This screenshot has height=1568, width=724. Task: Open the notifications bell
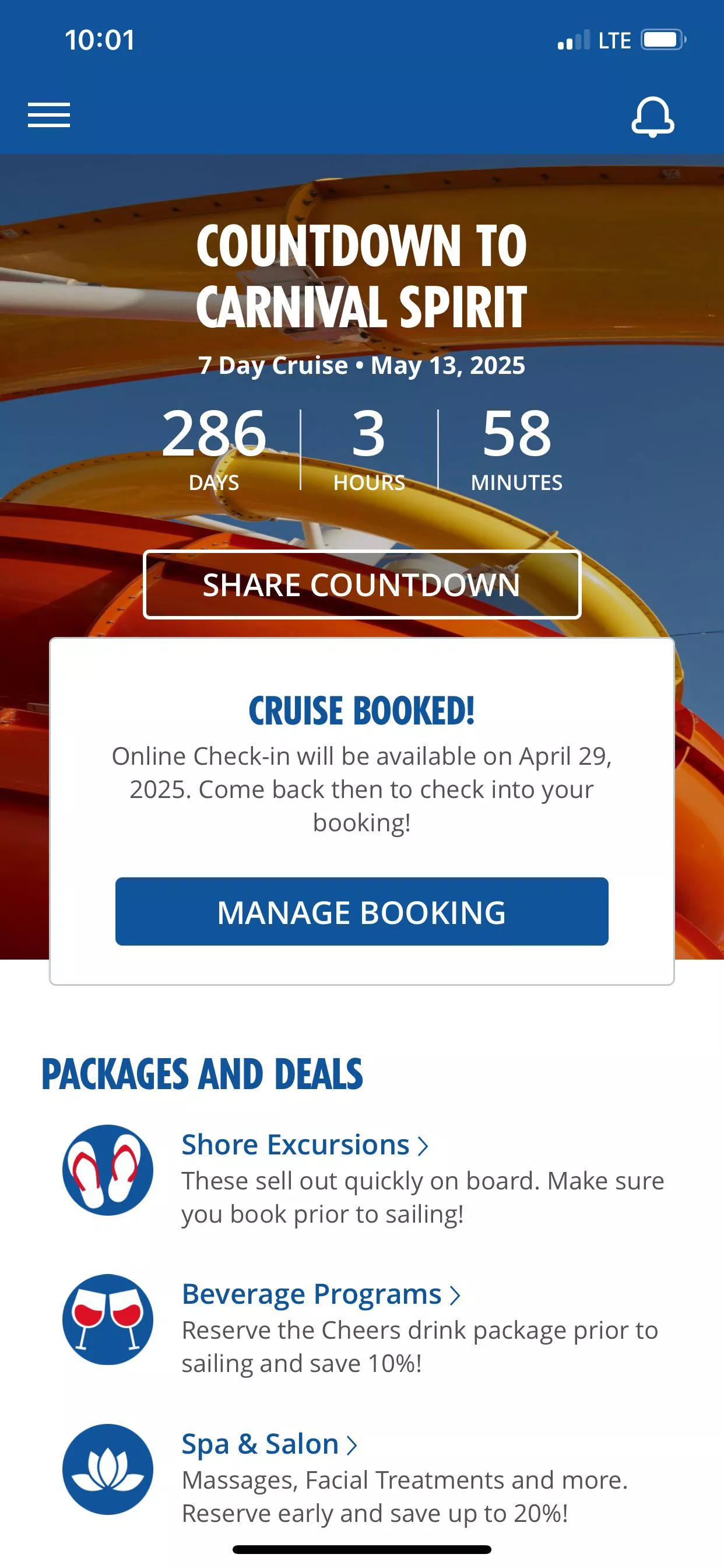[x=652, y=116]
